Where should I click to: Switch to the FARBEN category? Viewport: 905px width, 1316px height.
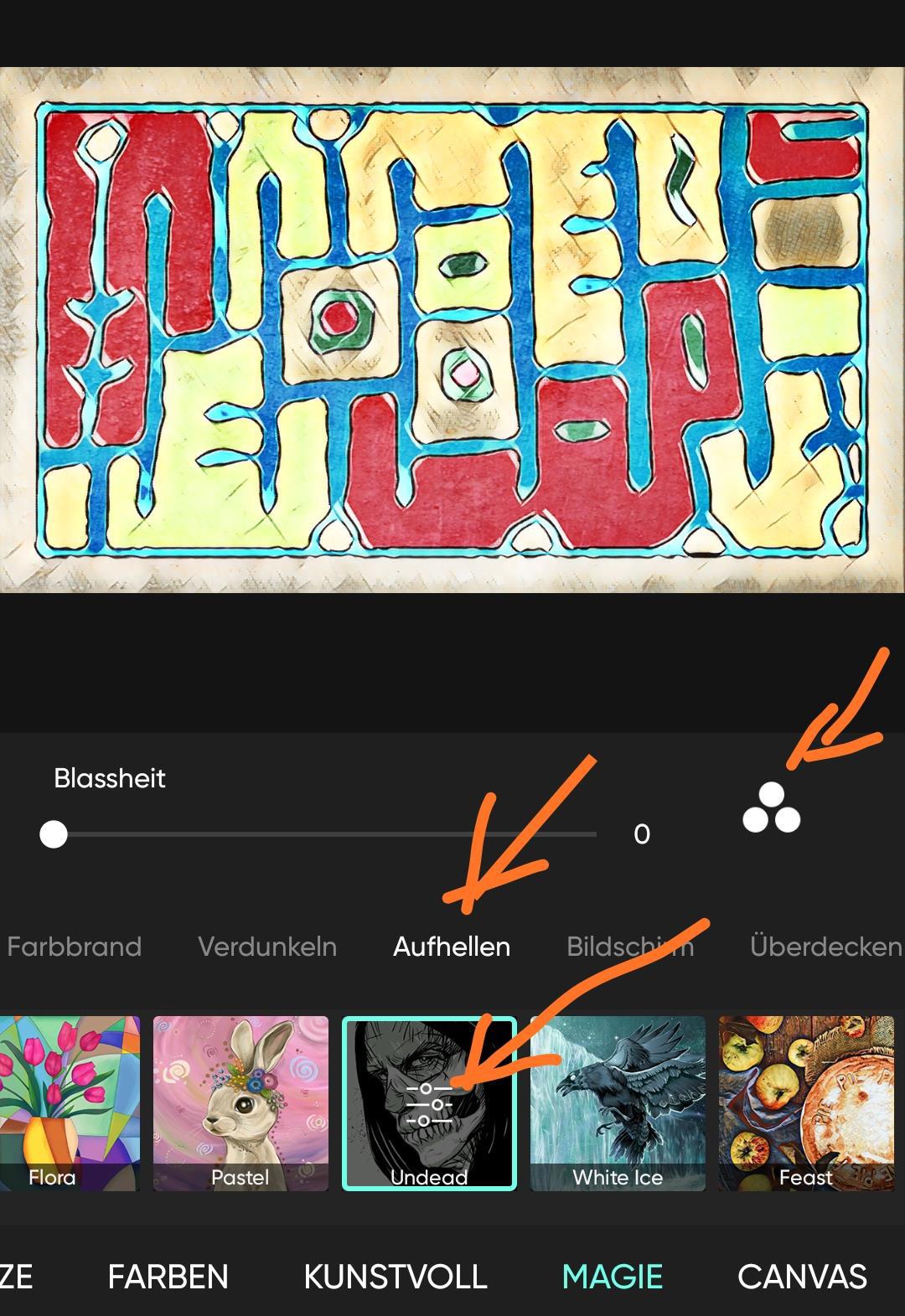click(168, 1277)
